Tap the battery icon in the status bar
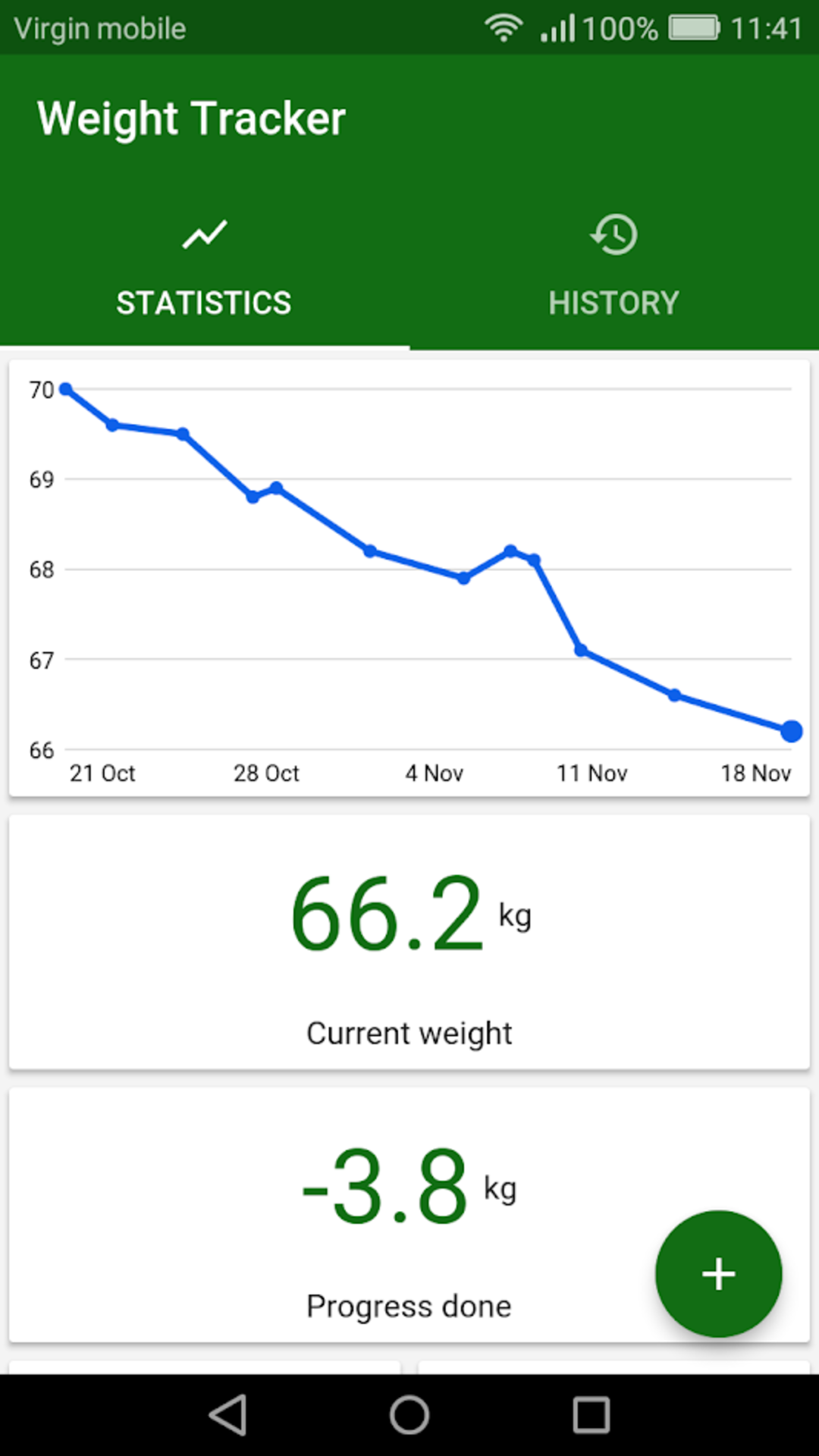The height and width of the screenshot is (1456, 819). (x=692, y=27)
